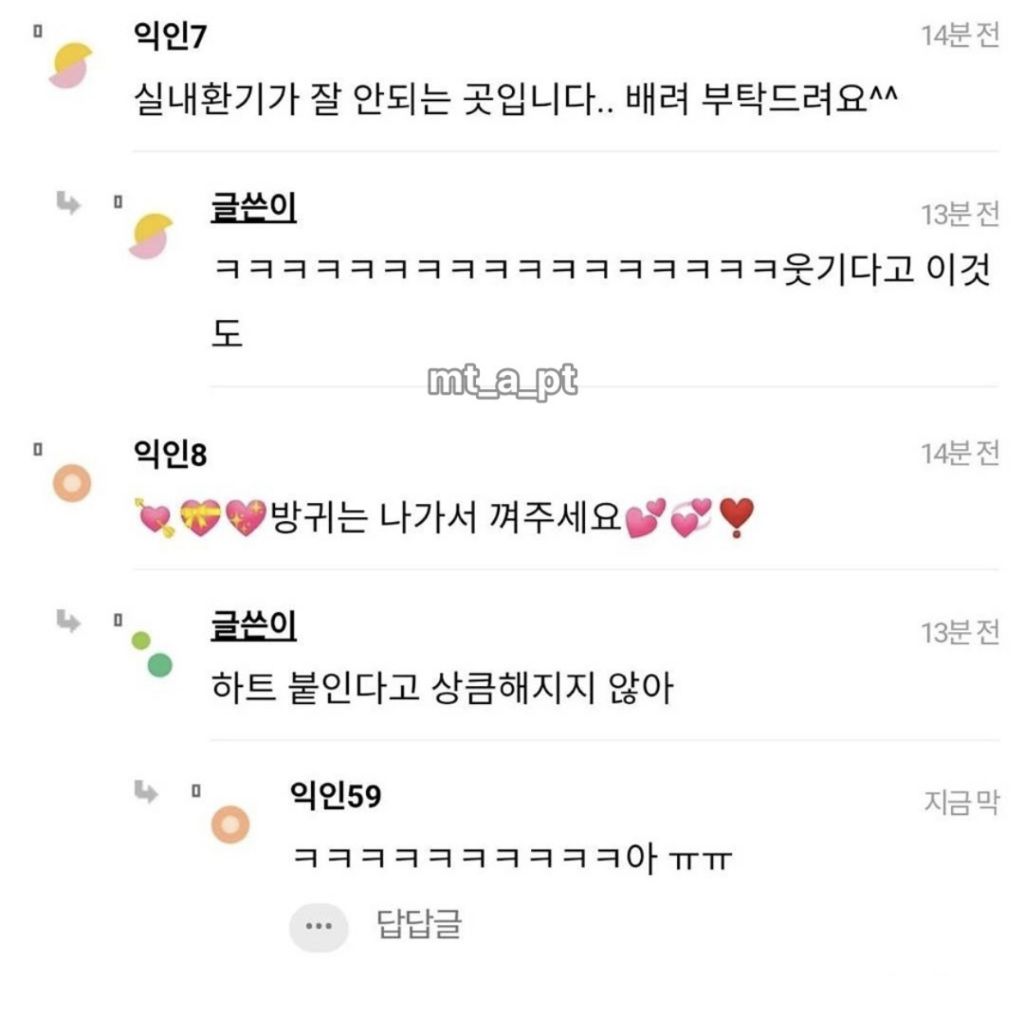Open the three-dots menu under 익인59's comment
This screenshot has height=1025, width=1024.
(318, 926)
